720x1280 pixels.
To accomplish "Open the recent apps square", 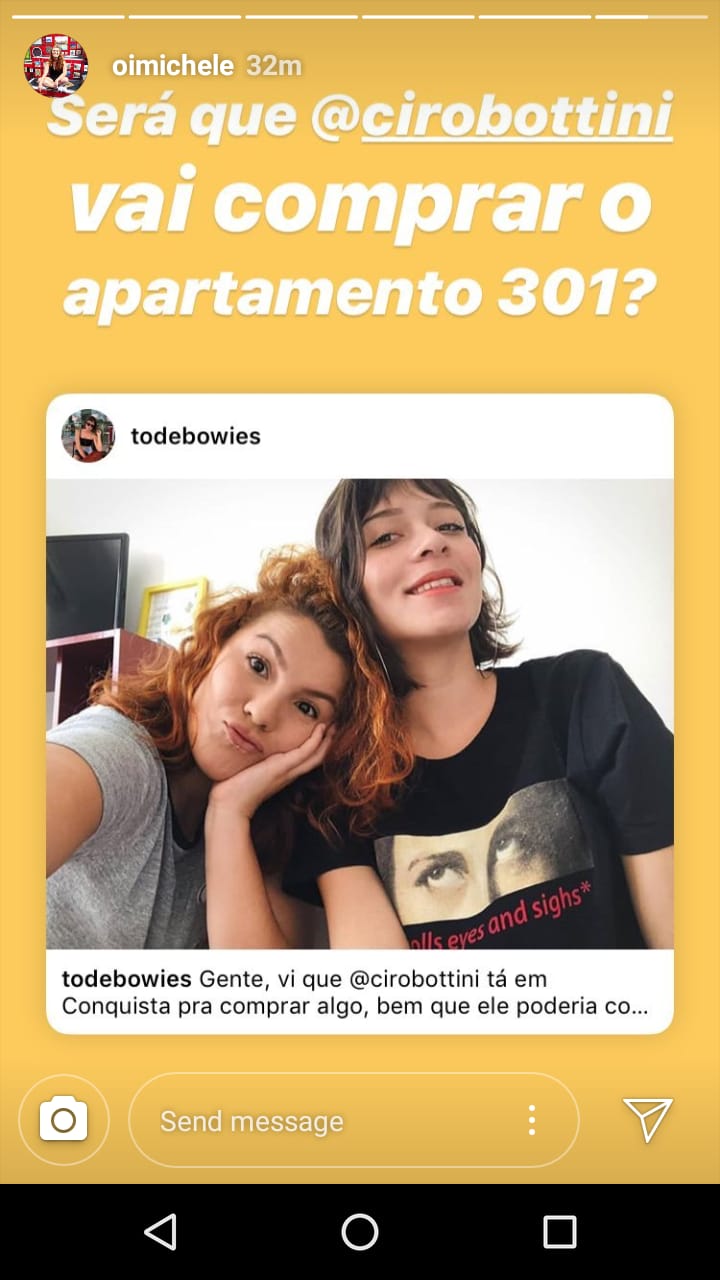I will [x=560, y=1232].
